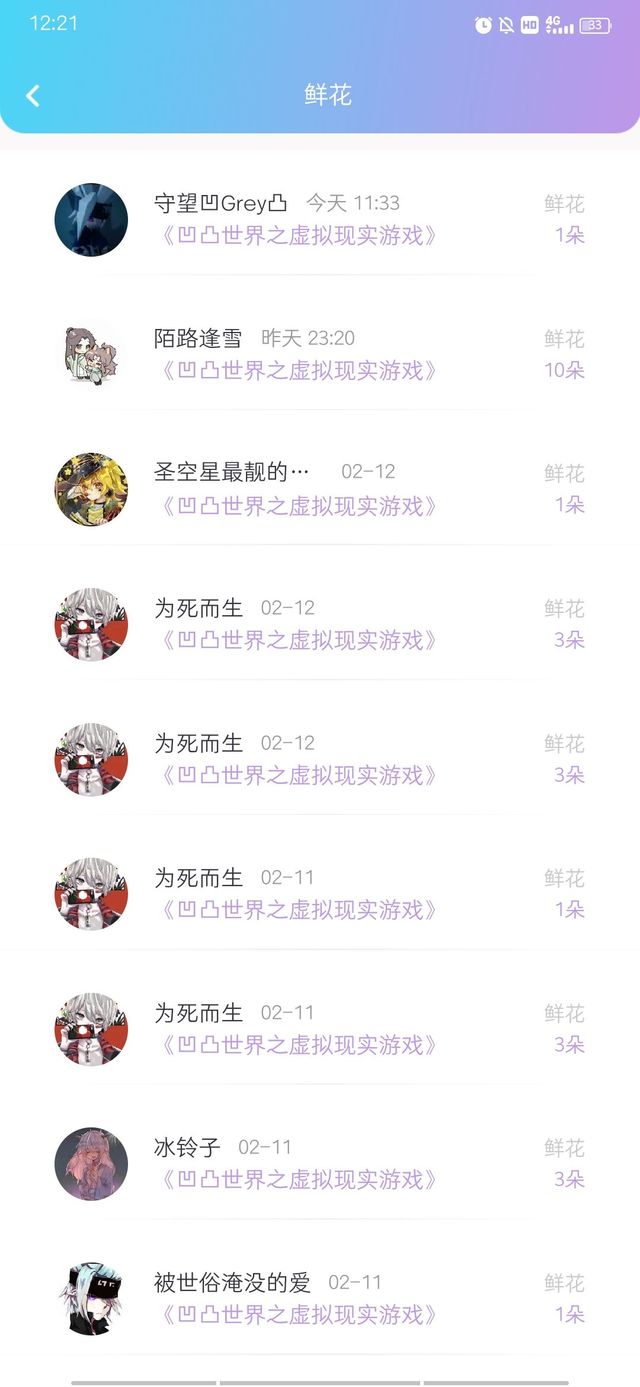The width and height of the screenshot is (640, 1387).
Task: Open book link under 陌路逢雪's entry
Action: point(297,371)
